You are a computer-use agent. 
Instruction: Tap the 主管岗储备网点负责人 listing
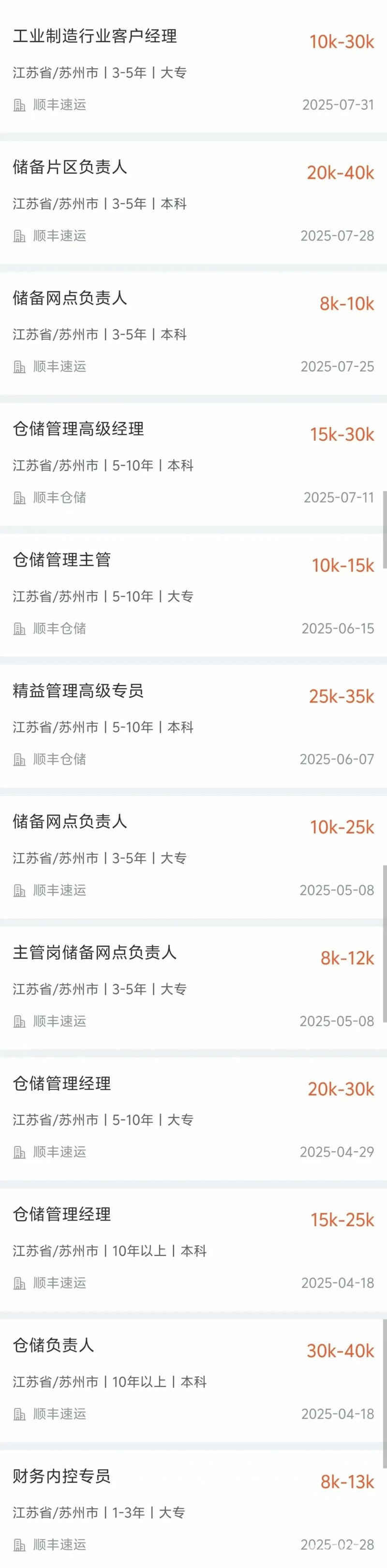click(95, 952)
